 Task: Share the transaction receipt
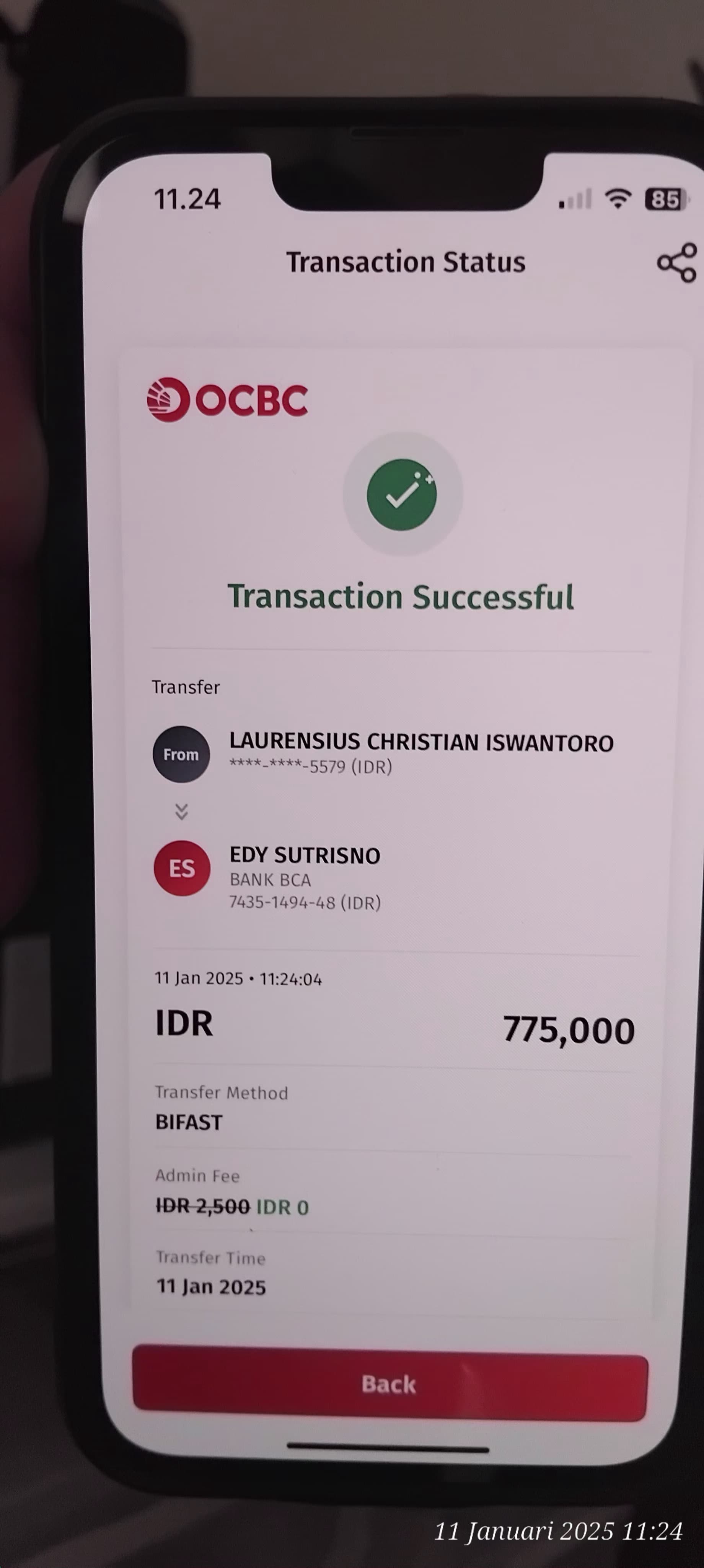(676, 262)
